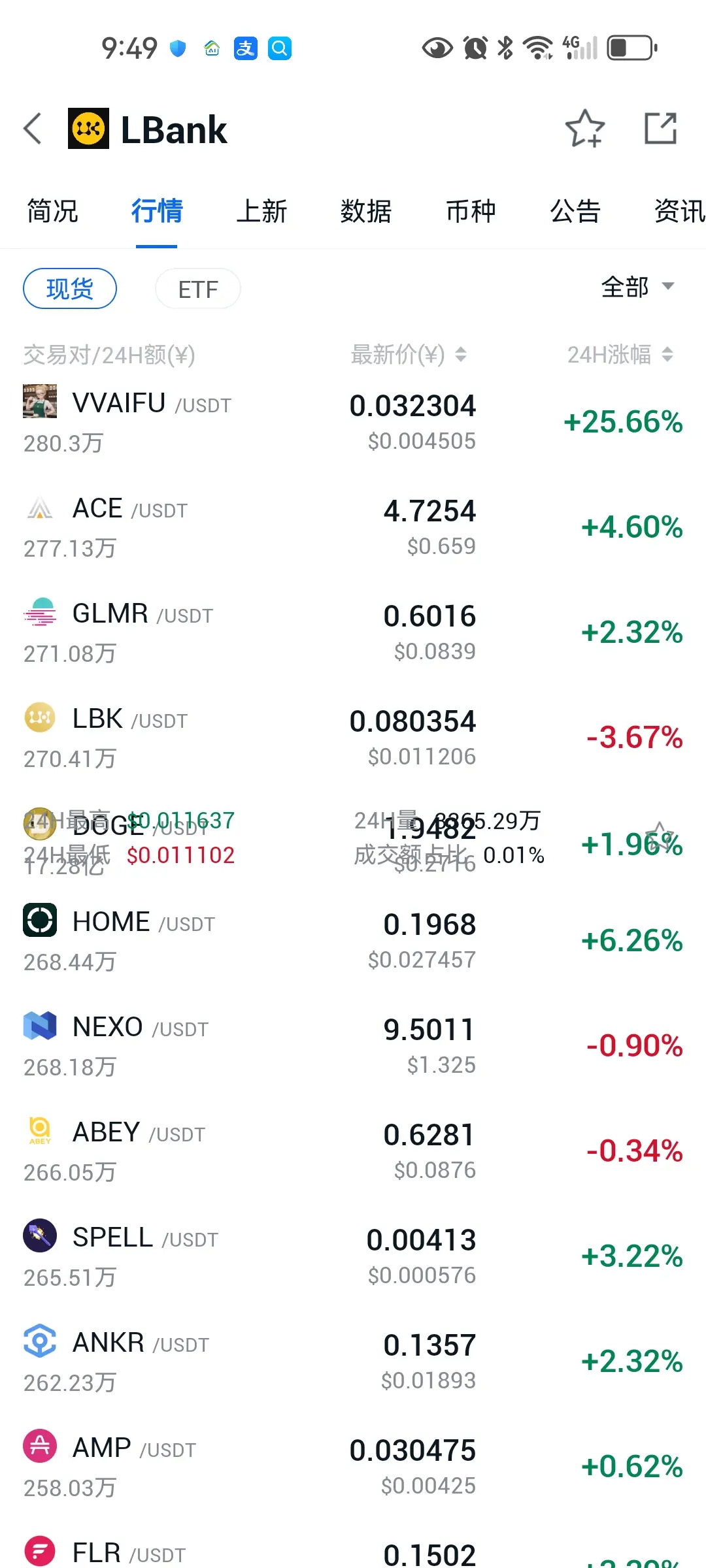The image size is (706, 1568).
Task: Switch to 现货 spot view
Action: pos(69,288)
